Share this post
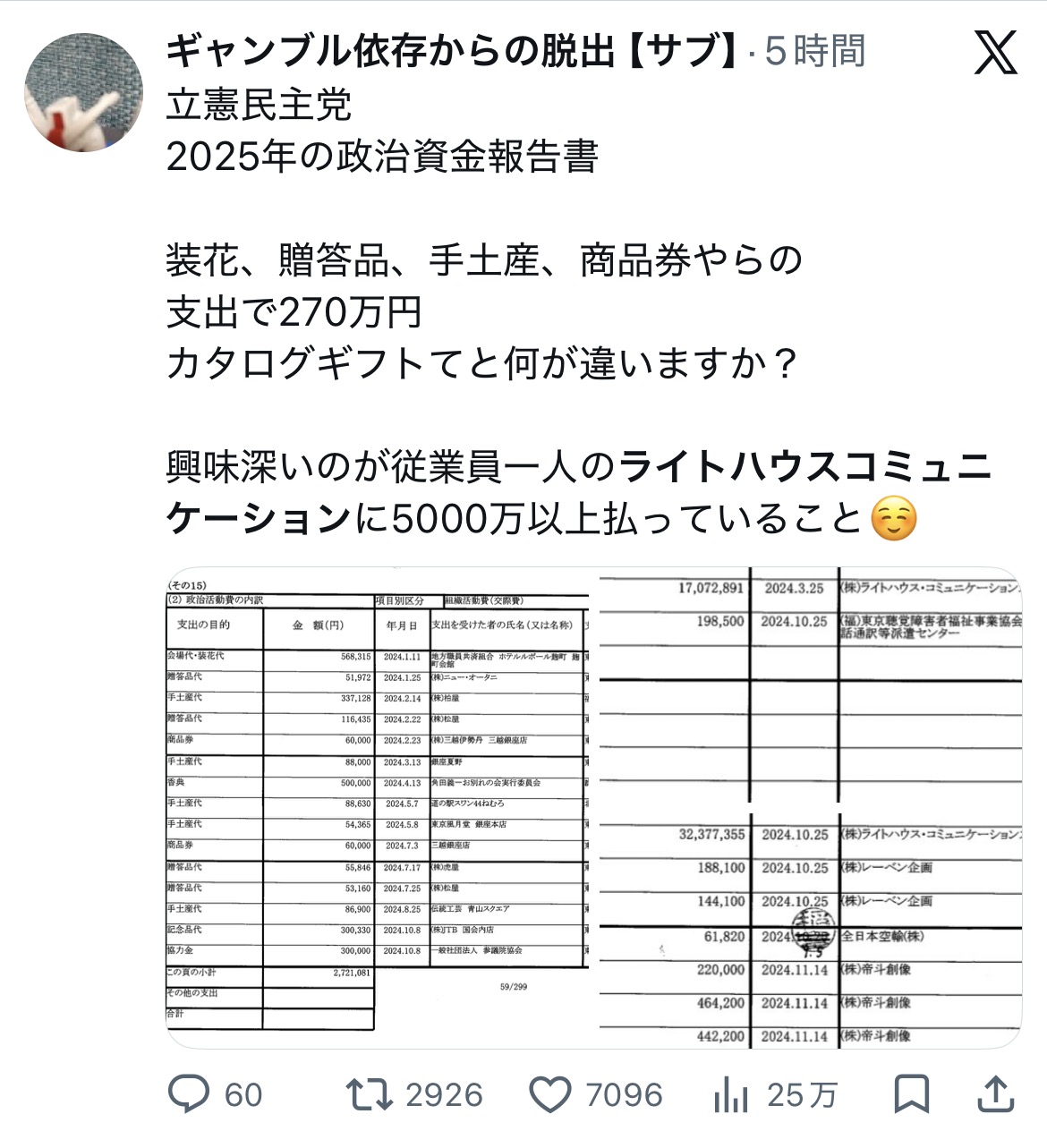 (x=995, y=1094)
